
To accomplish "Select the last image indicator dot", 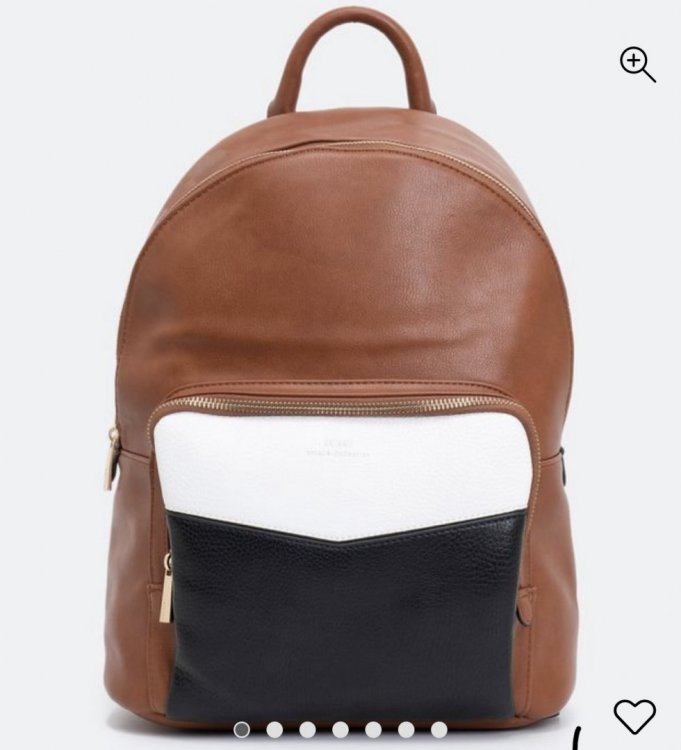I will (438, 729).
